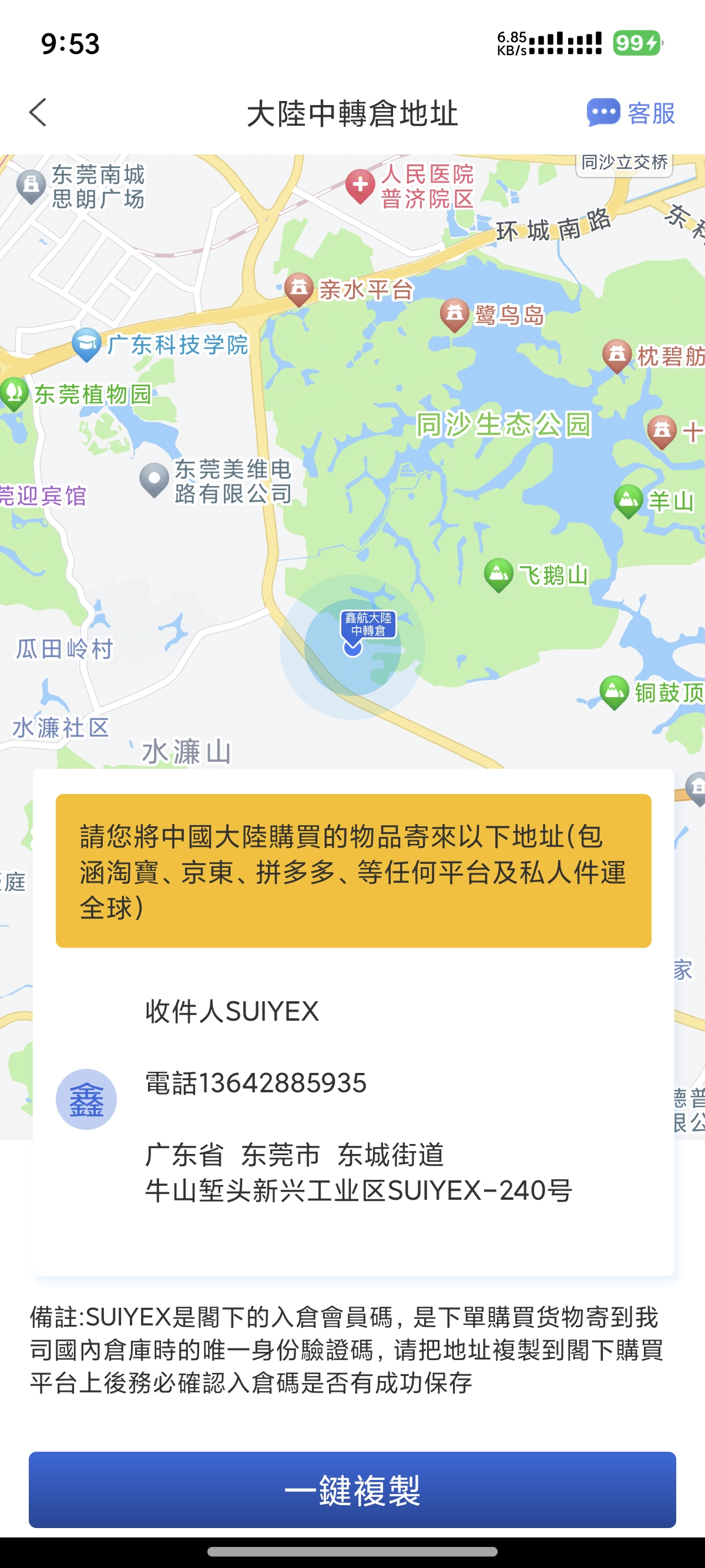Screen dimensions: 705x1568
Task: Tap the 鑫航大陸中轉倉 map marker
Action: (367, 626)
